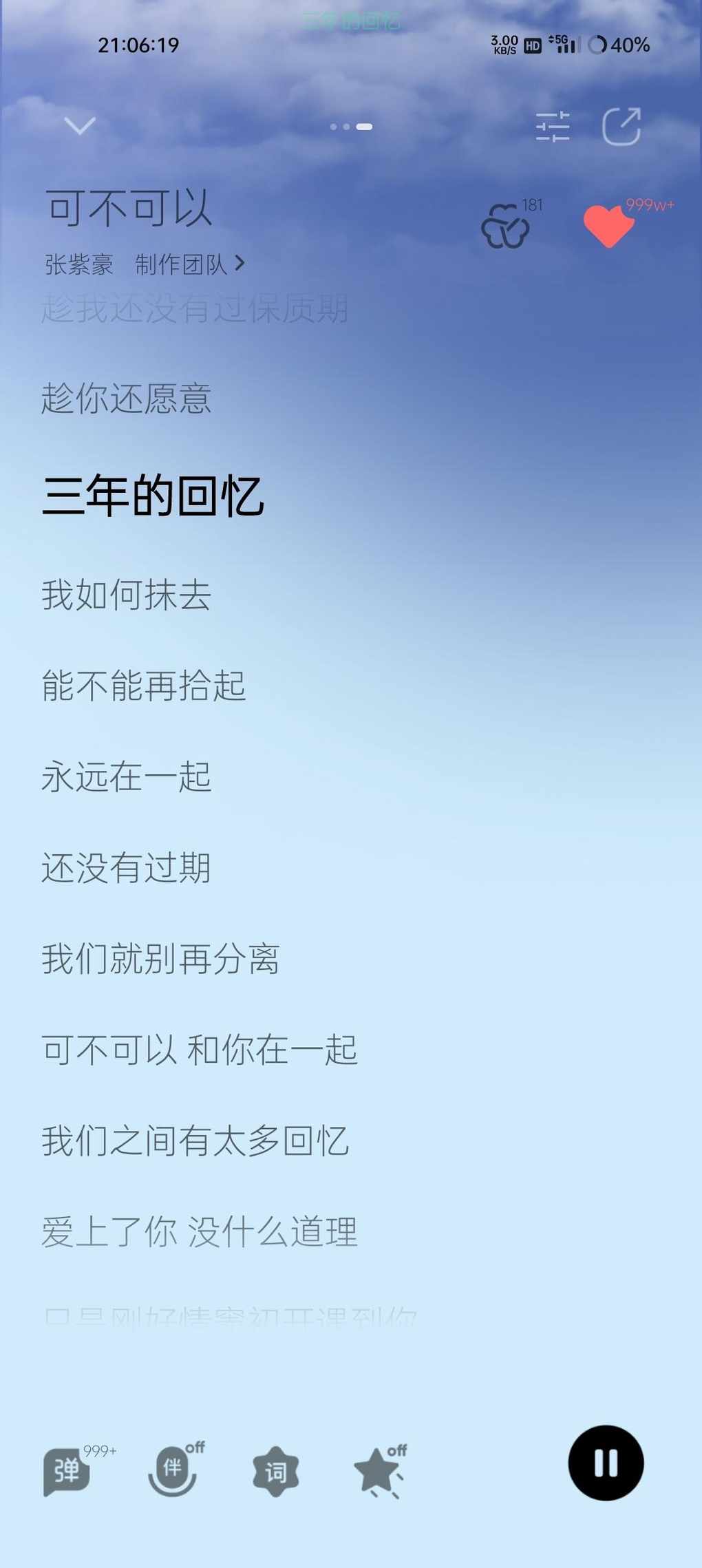
Task: Share the song 可不可以
Action: 621,127
